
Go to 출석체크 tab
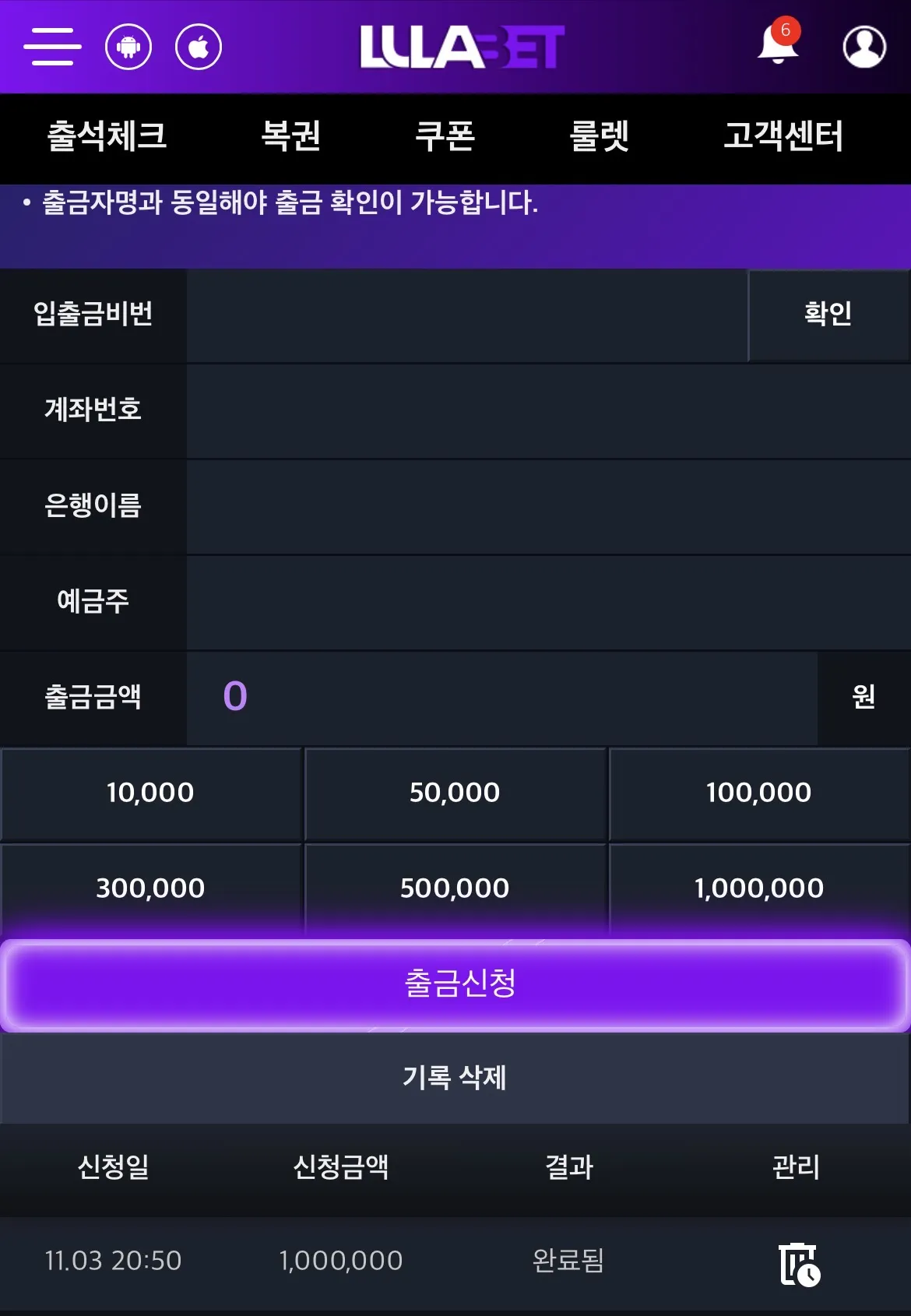(x=107, y=136)
